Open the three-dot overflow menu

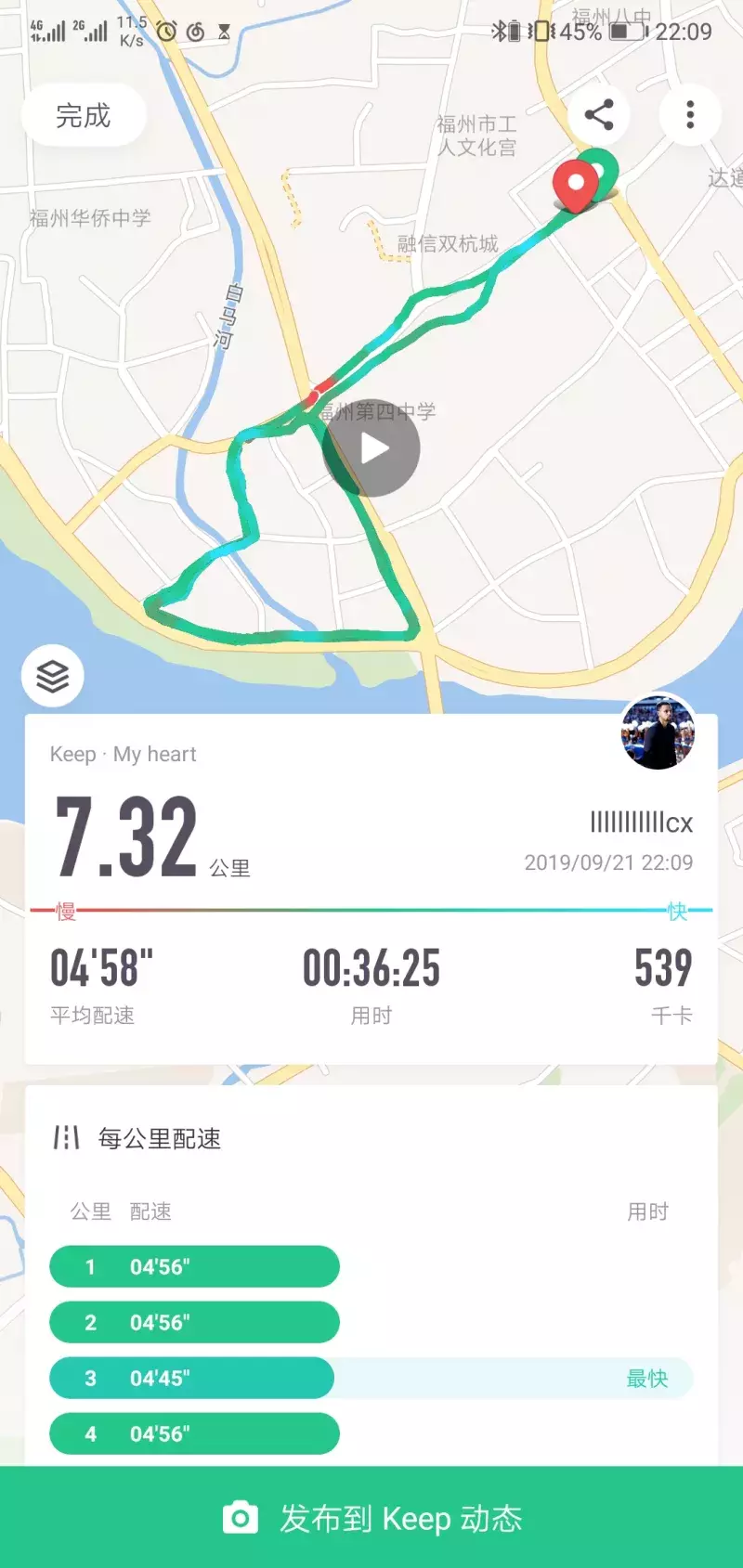pos(689,115)
